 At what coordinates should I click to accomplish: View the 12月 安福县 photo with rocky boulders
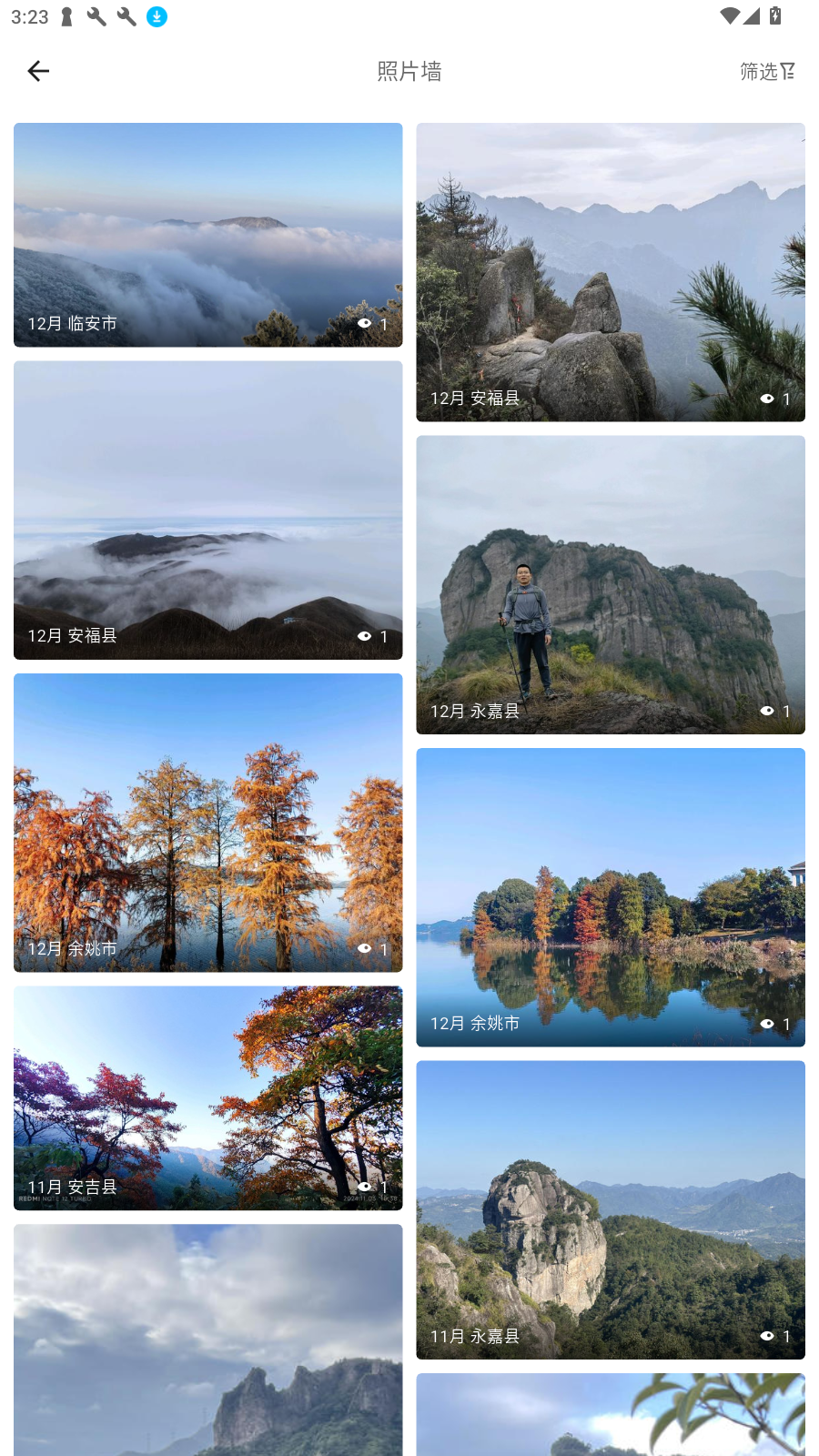611,272
